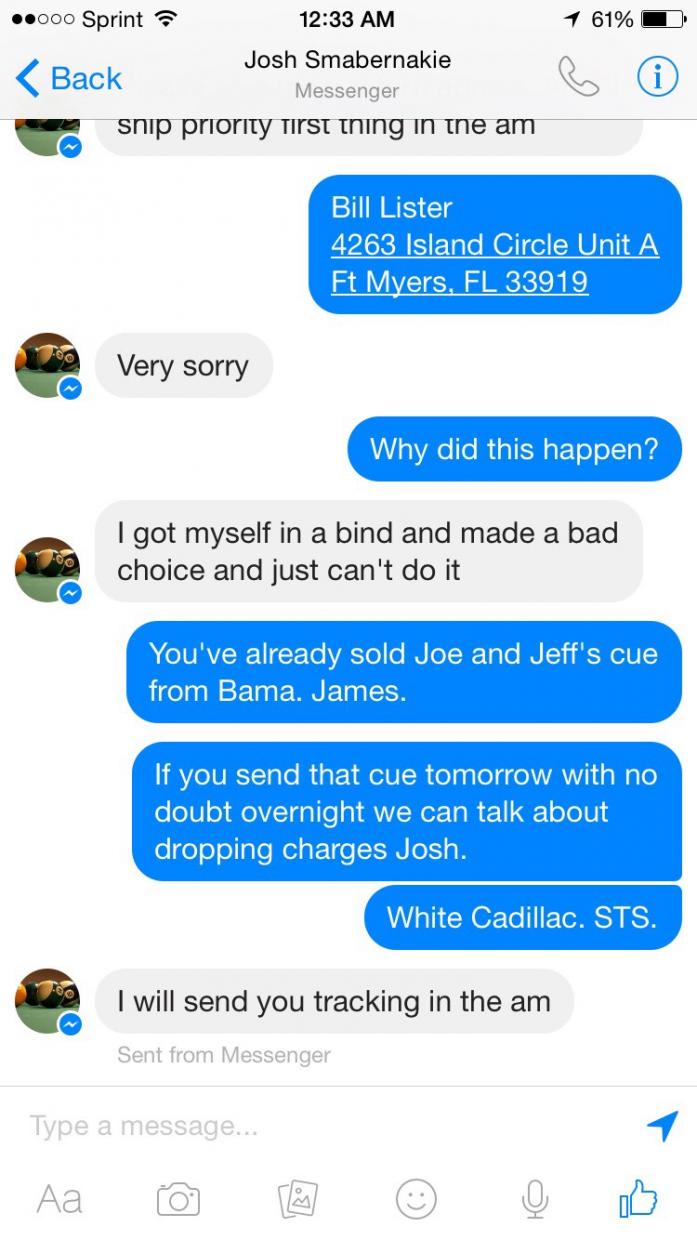Screen dimensions: 697x1240
Task: Open the emoji and stickers picker
Action: coord(416,1198)
